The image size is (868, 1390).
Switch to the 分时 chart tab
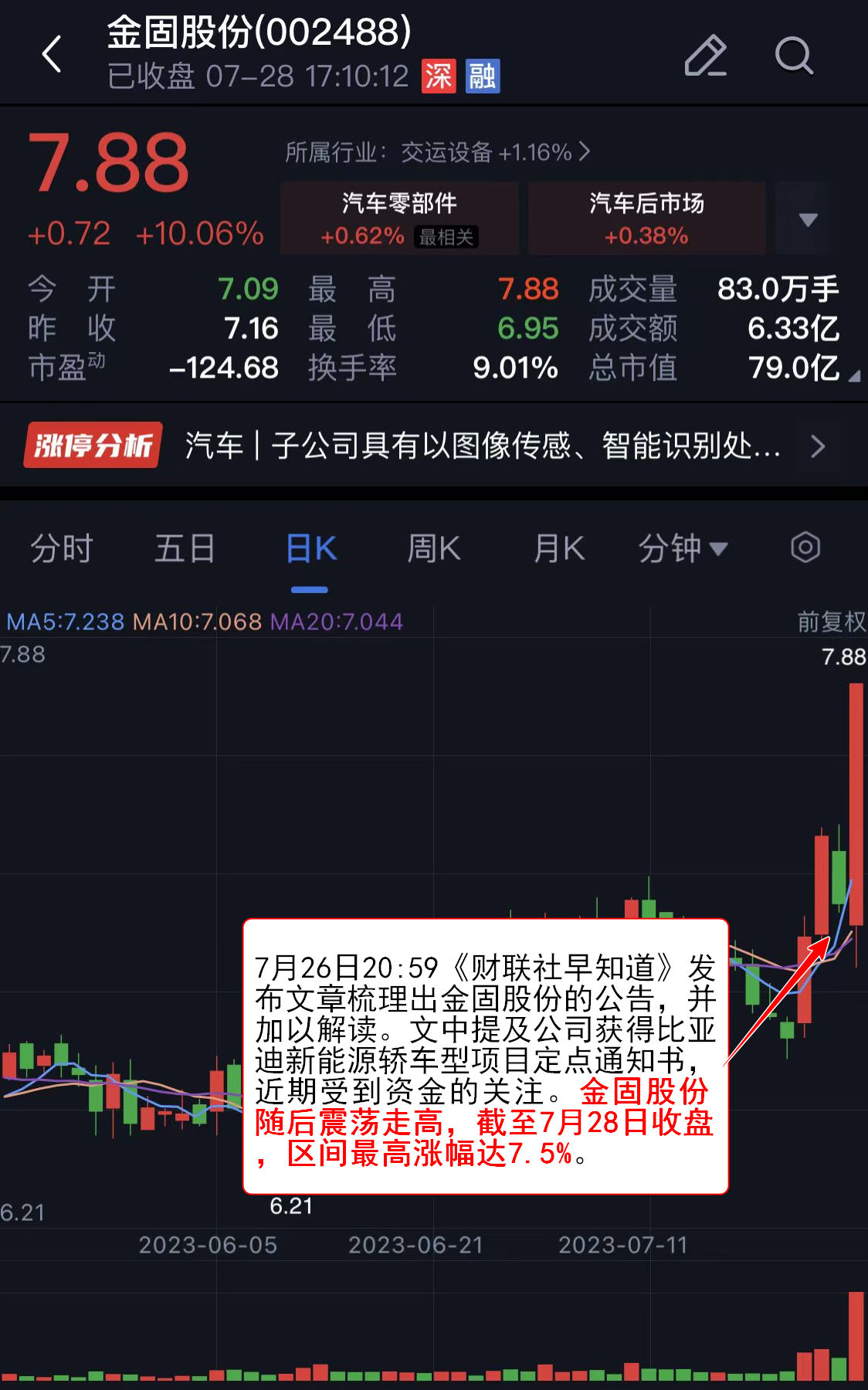coord(62,549)
